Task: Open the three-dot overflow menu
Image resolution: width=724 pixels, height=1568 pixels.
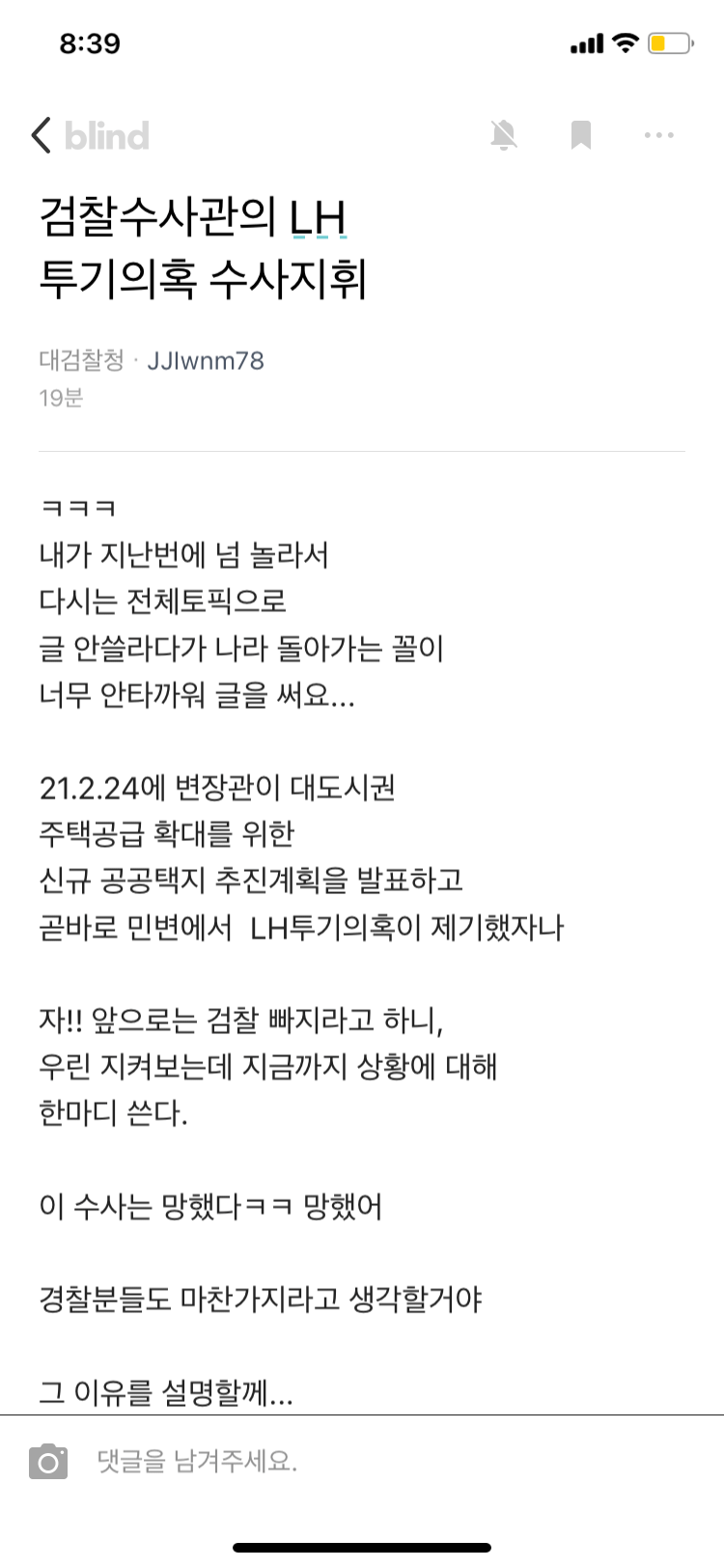Action: pos(658,135)
